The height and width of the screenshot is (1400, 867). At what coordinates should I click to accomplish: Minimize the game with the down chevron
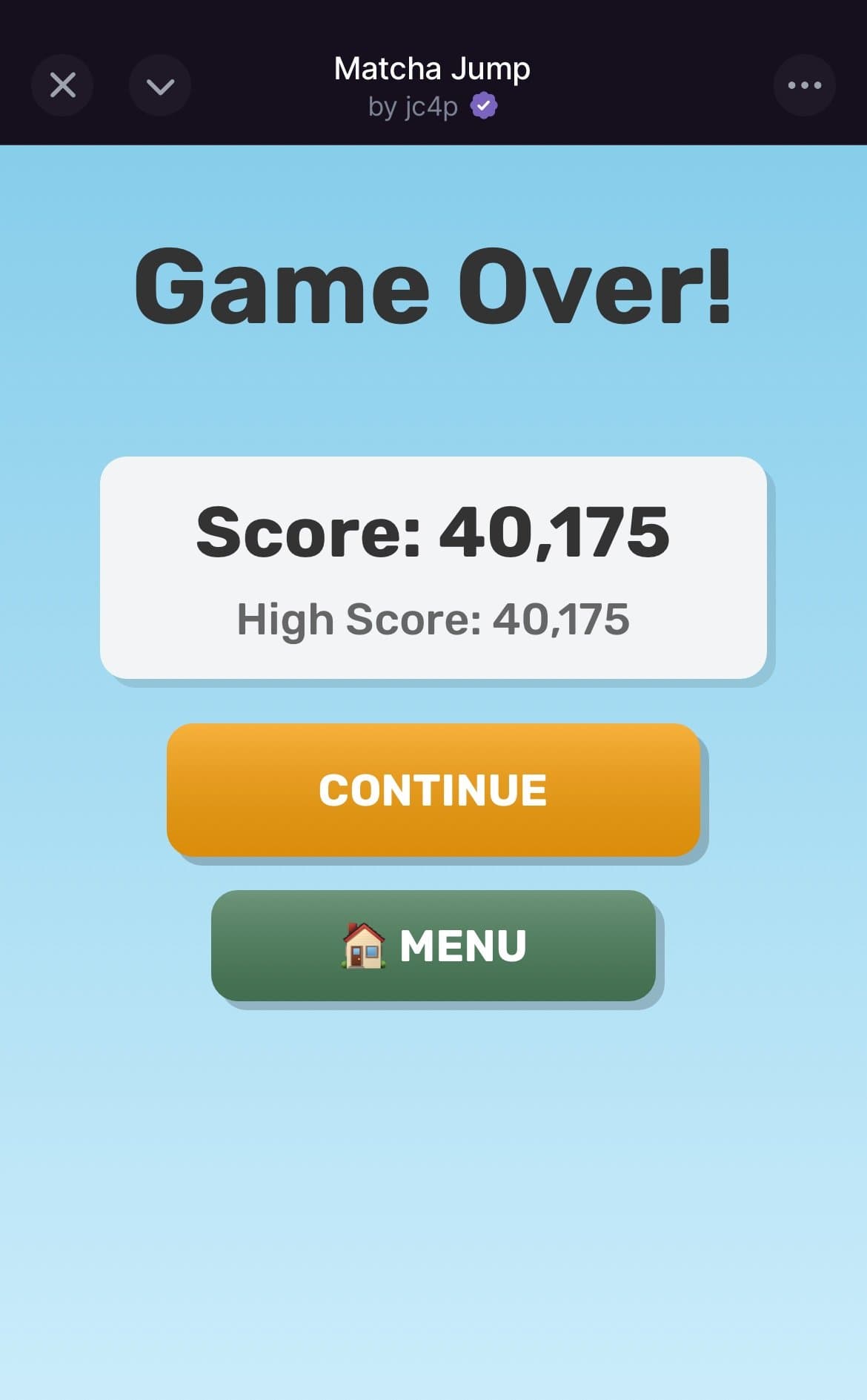[160, 85]
